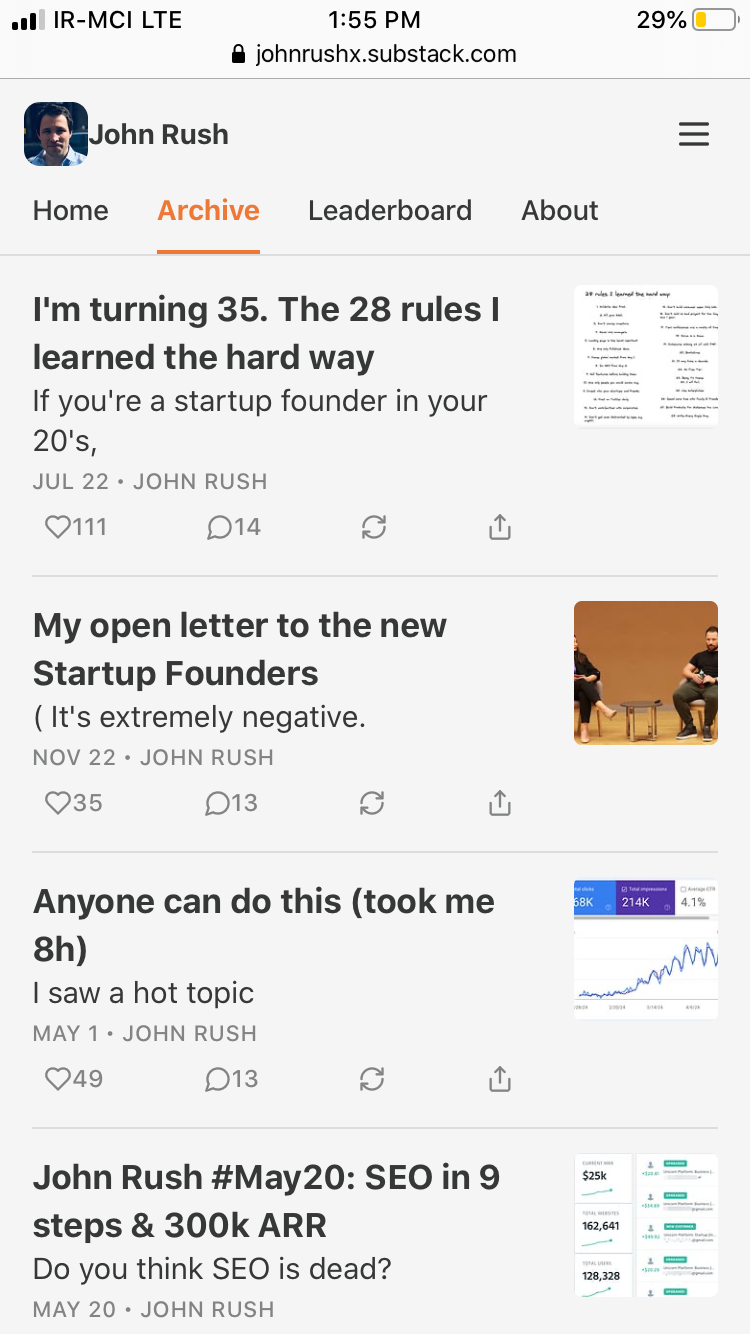Image resolution: width=750 pixels, height=1334 pixels.
Task: Open "I'm turning 35" post
Action: point(267,333)
